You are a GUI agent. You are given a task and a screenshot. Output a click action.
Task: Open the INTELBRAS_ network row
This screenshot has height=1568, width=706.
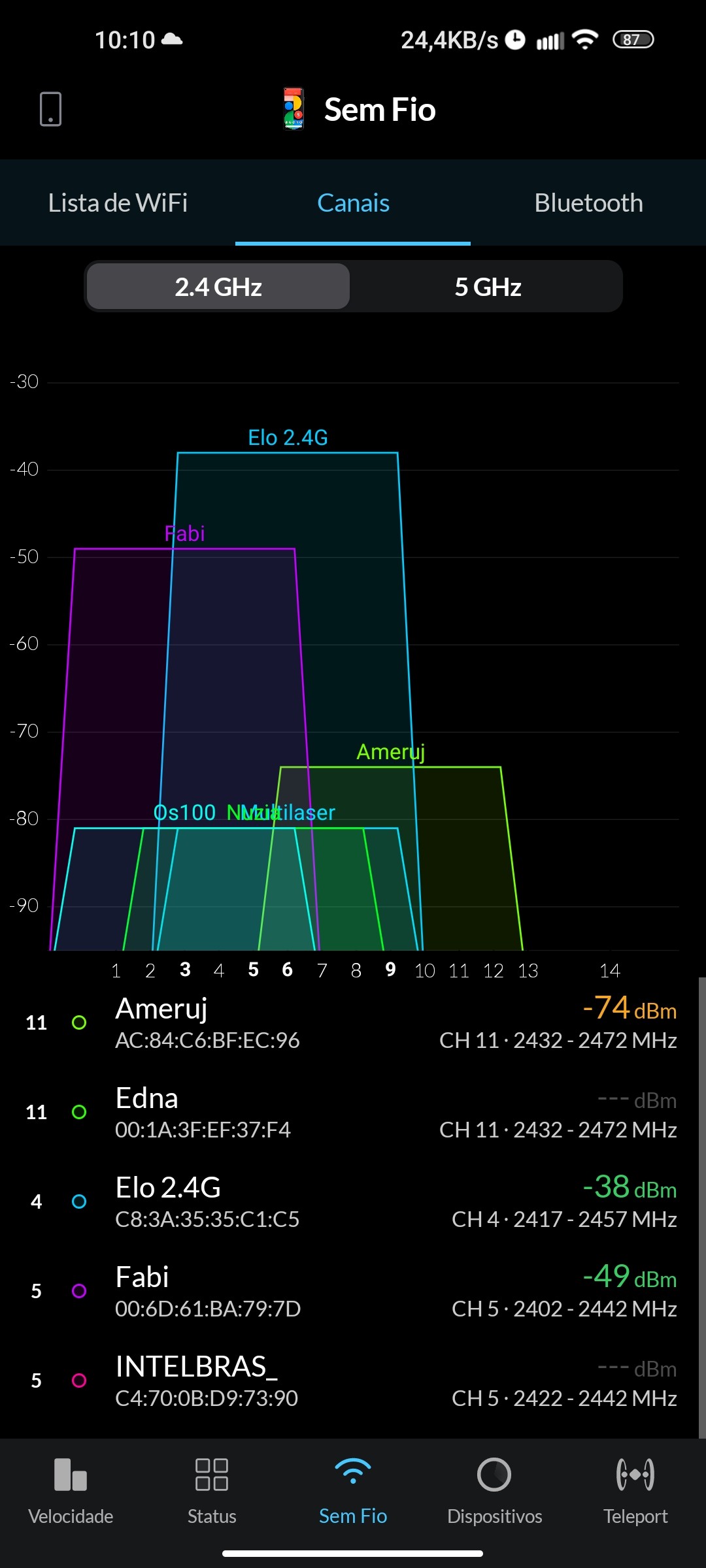[353, 1381]
